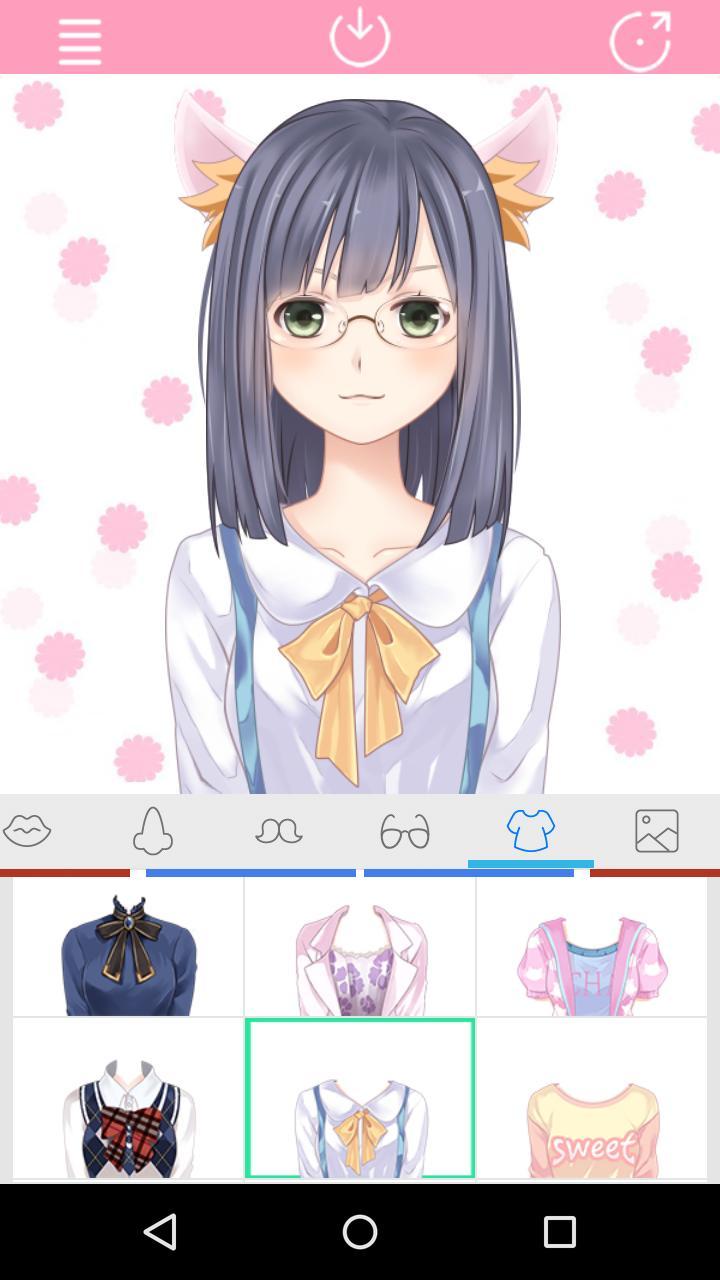Share the avatar
Viewport: 720px width, 1280px height.
point(640,40)
